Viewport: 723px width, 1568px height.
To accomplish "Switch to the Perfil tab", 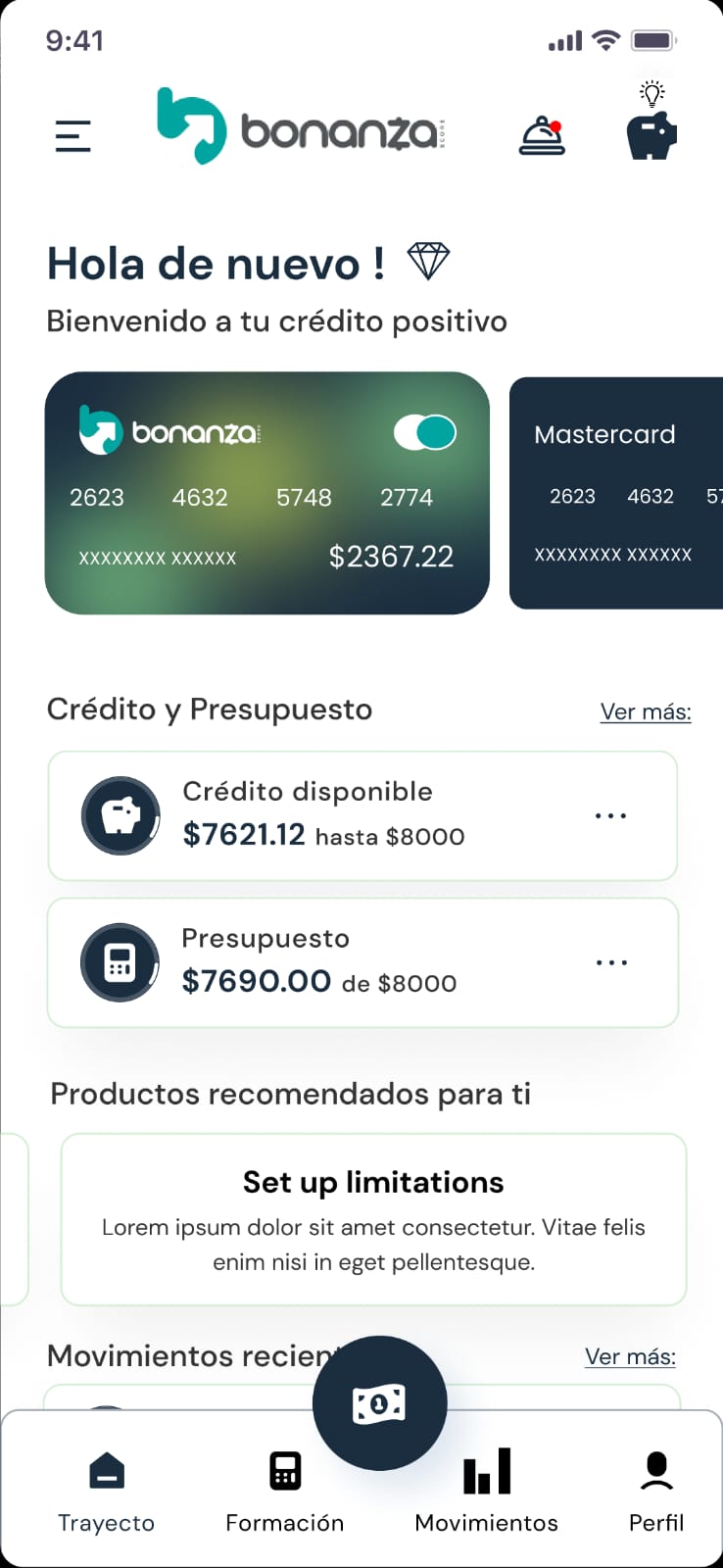I will (656, 1492).
